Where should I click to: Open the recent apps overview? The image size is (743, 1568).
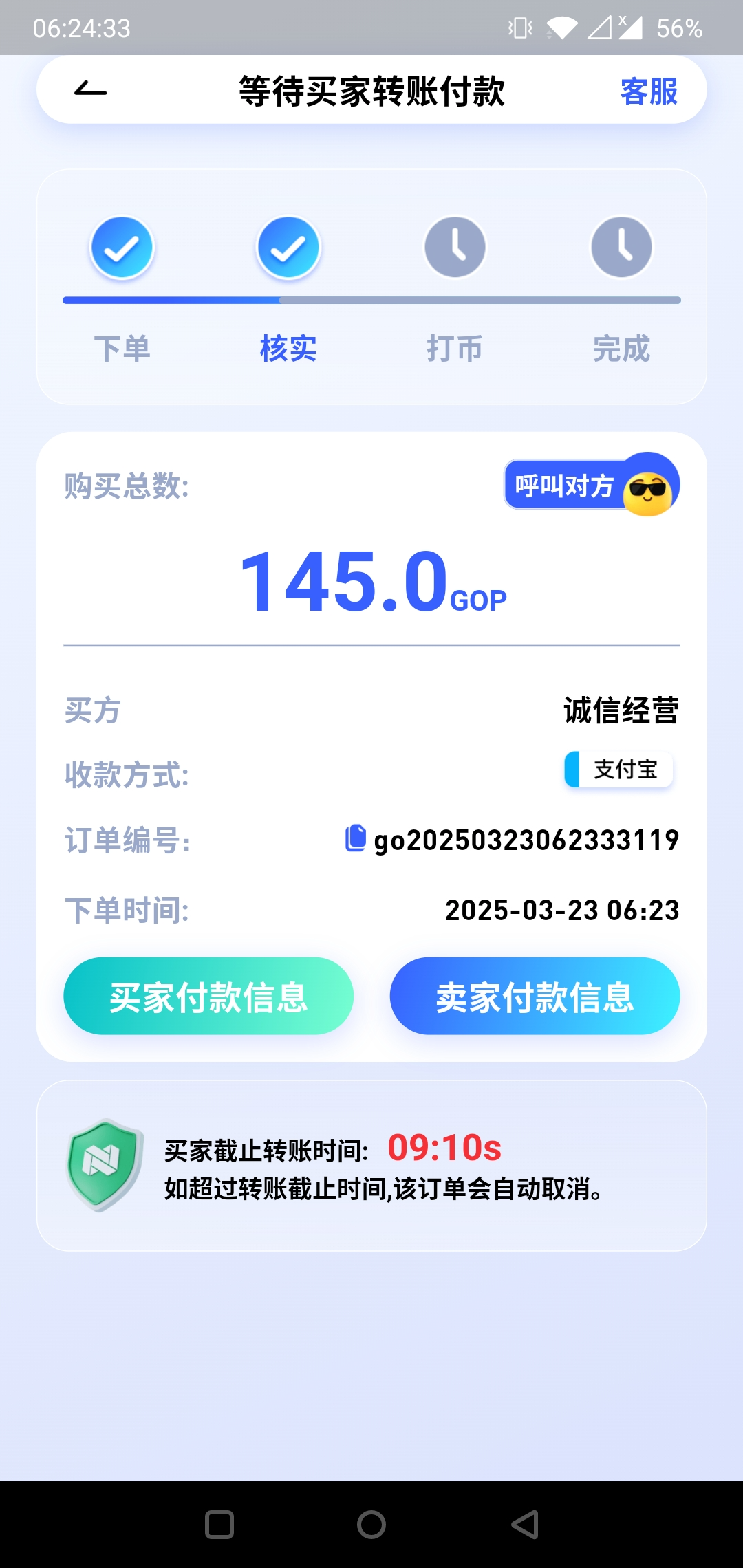pyautogui.click(x=219, y=1525)
